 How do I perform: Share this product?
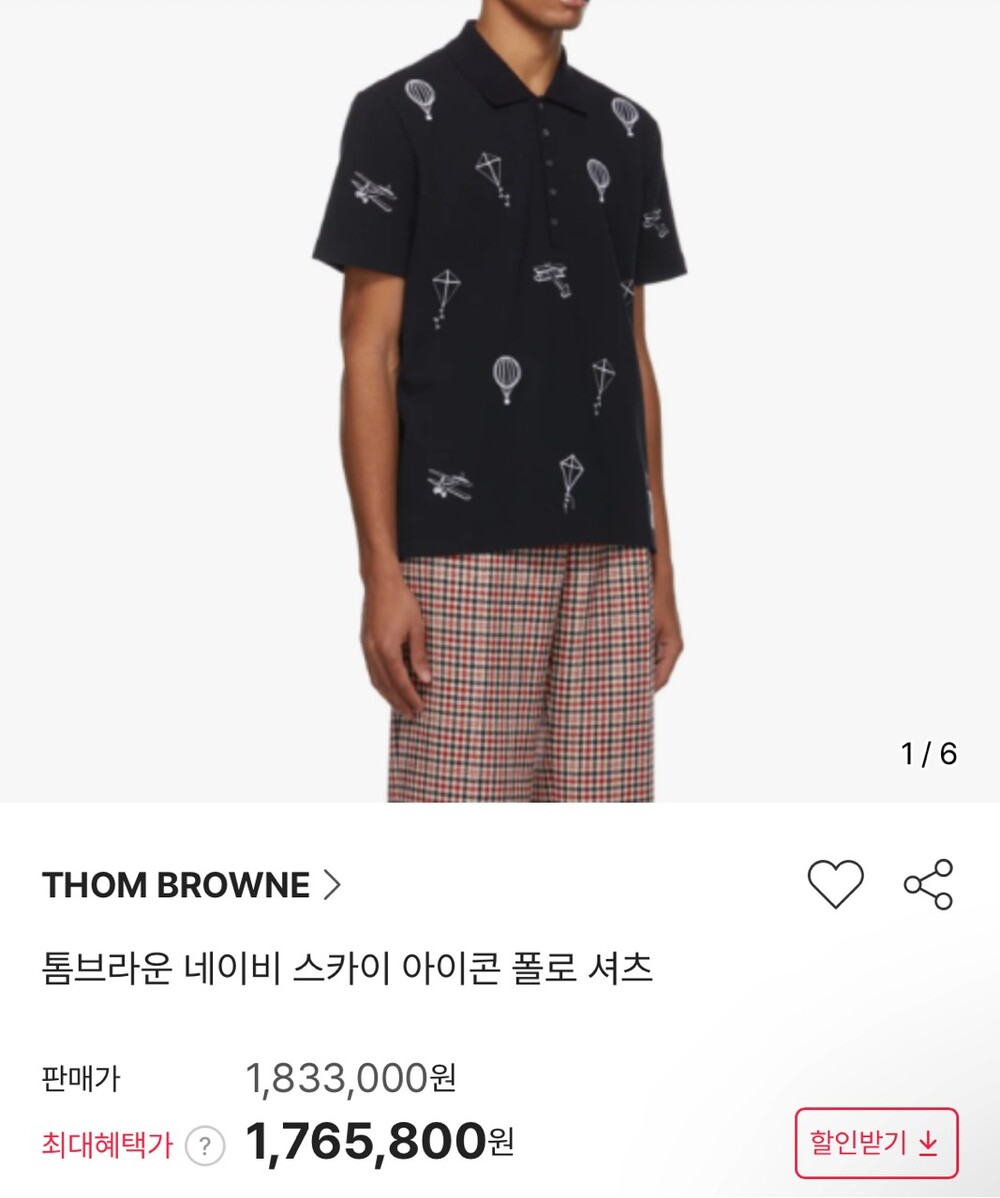929,885
